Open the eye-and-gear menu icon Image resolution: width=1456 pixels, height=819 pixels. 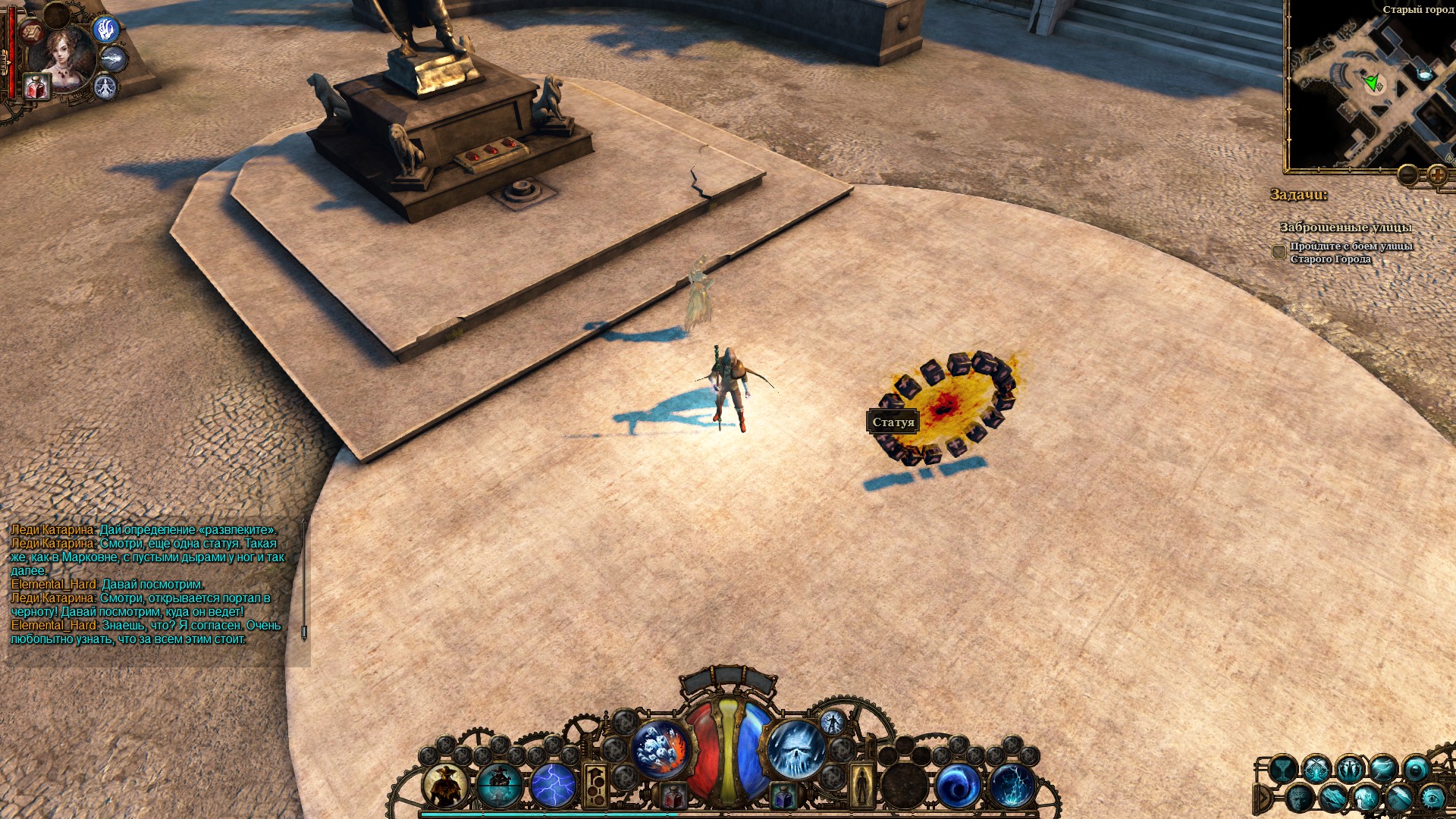click(1432, 798)
